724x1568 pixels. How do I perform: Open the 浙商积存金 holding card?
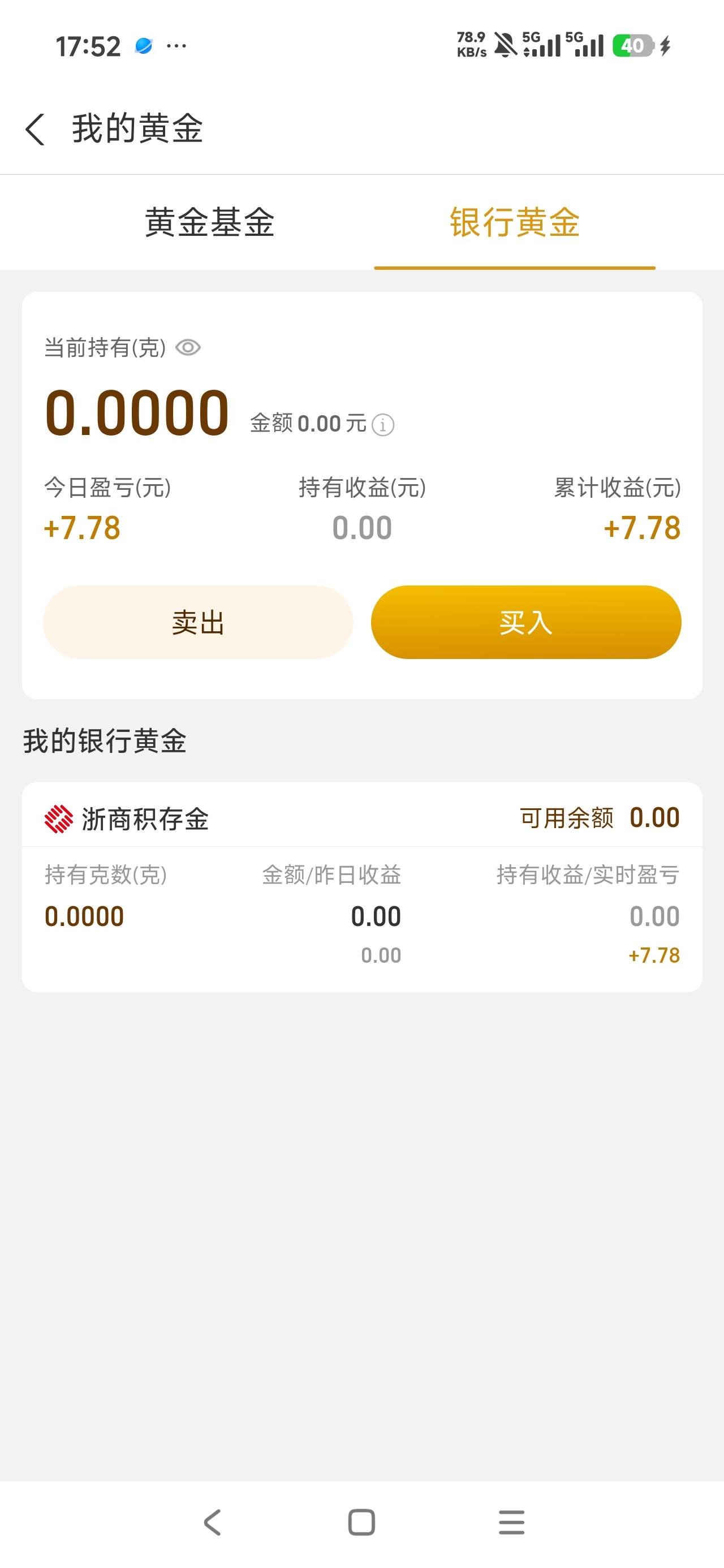coord(363,887)
